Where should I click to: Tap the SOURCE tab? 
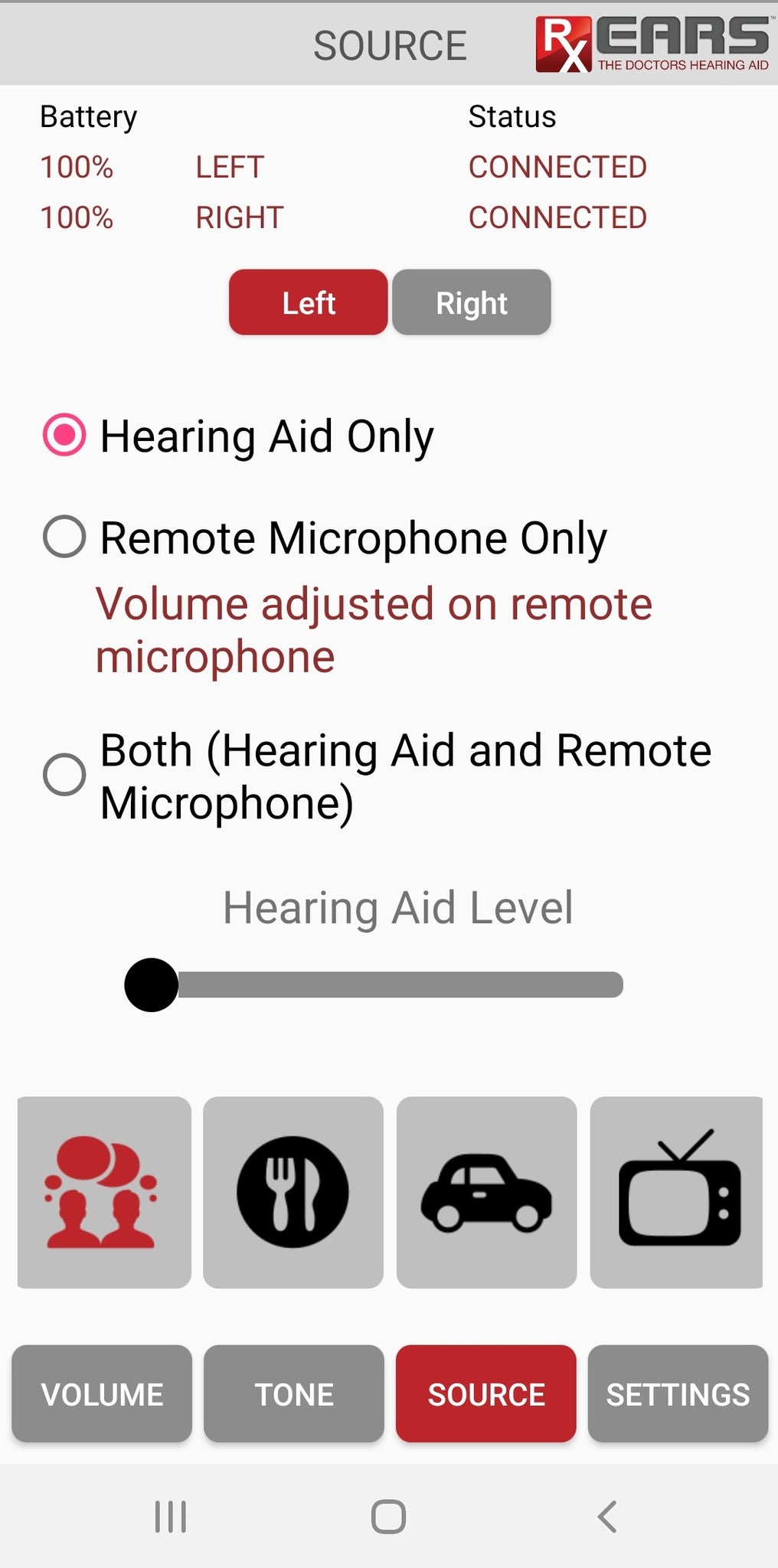[486, 1393]
